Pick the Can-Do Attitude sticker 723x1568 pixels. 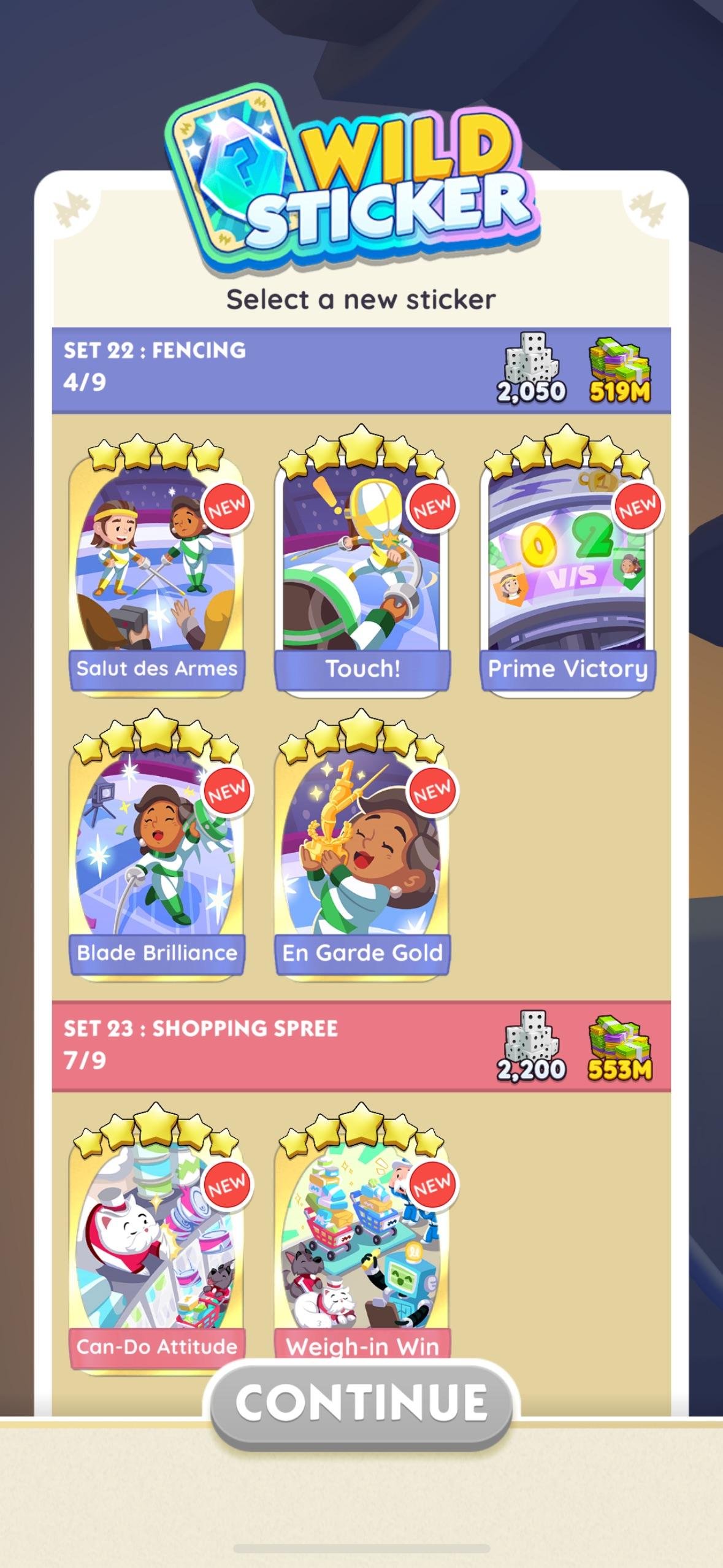coord(156,1245)
